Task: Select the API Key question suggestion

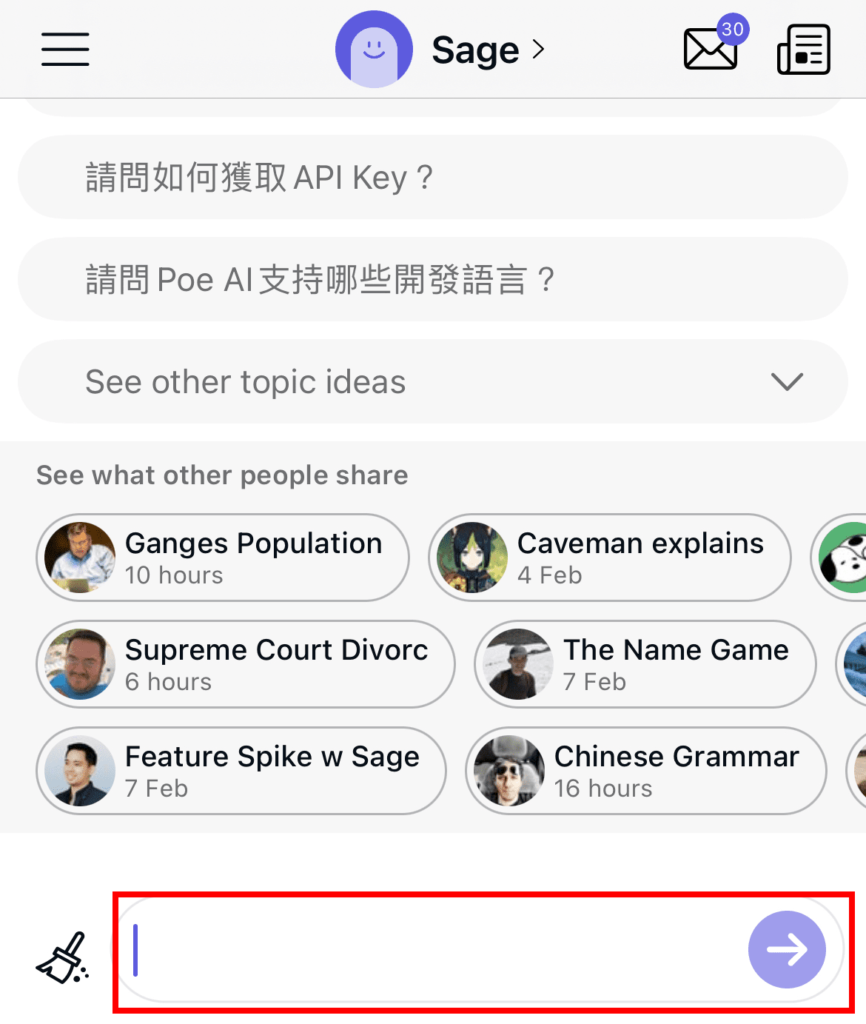Action: pos(432,178)
